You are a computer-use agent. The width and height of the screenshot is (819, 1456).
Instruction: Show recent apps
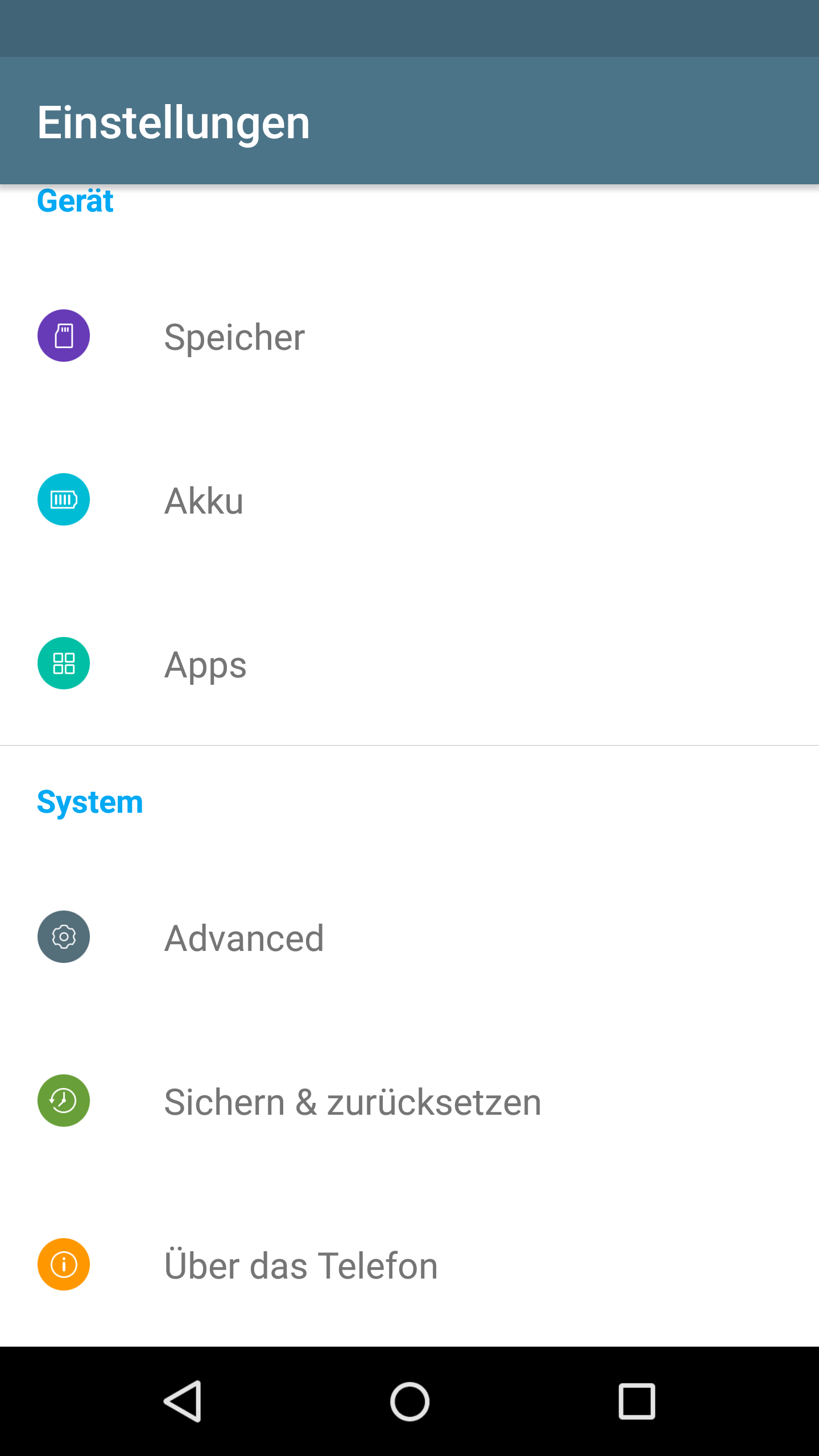(x=636, y=1401)
